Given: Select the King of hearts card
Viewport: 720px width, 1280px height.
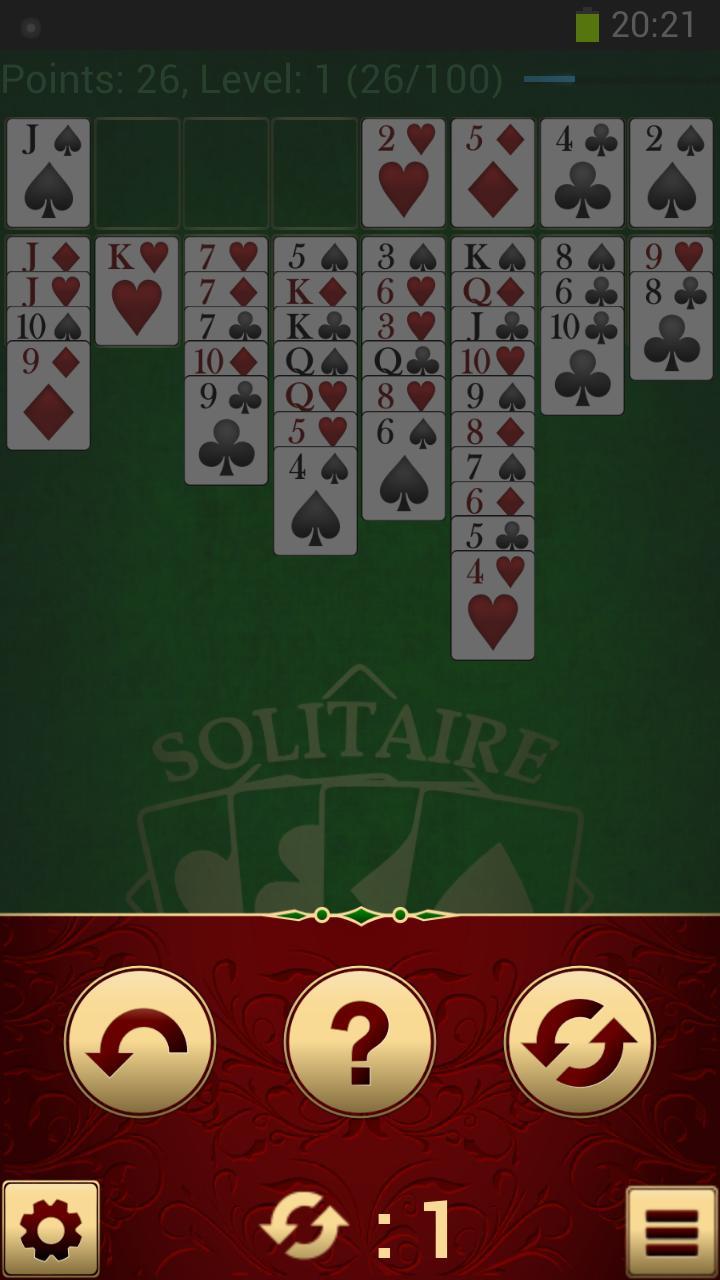Looking at the screenshot, I should [x=137, y=291].
